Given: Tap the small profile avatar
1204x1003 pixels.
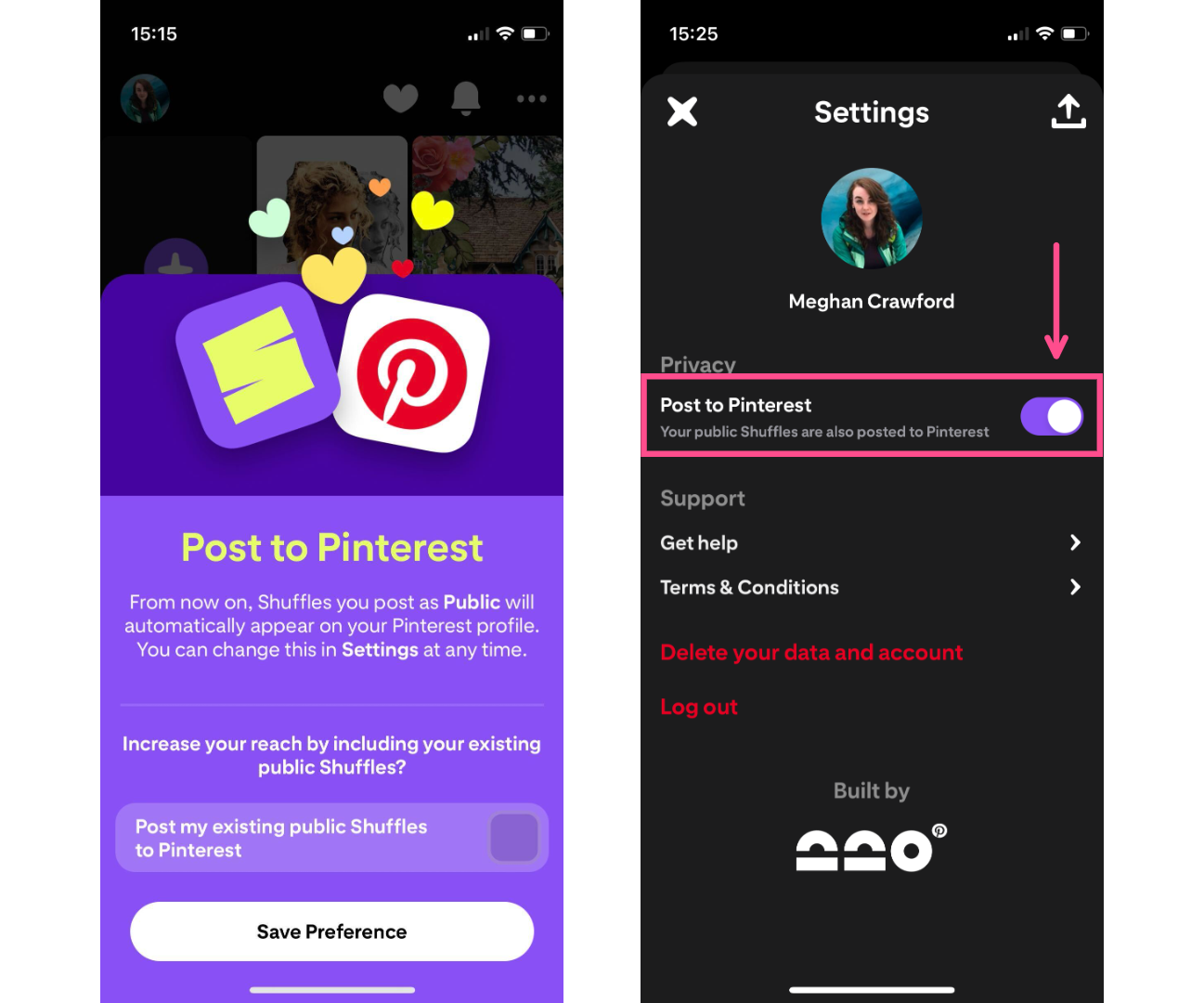Looking at the screenshot, I should 145,98.
